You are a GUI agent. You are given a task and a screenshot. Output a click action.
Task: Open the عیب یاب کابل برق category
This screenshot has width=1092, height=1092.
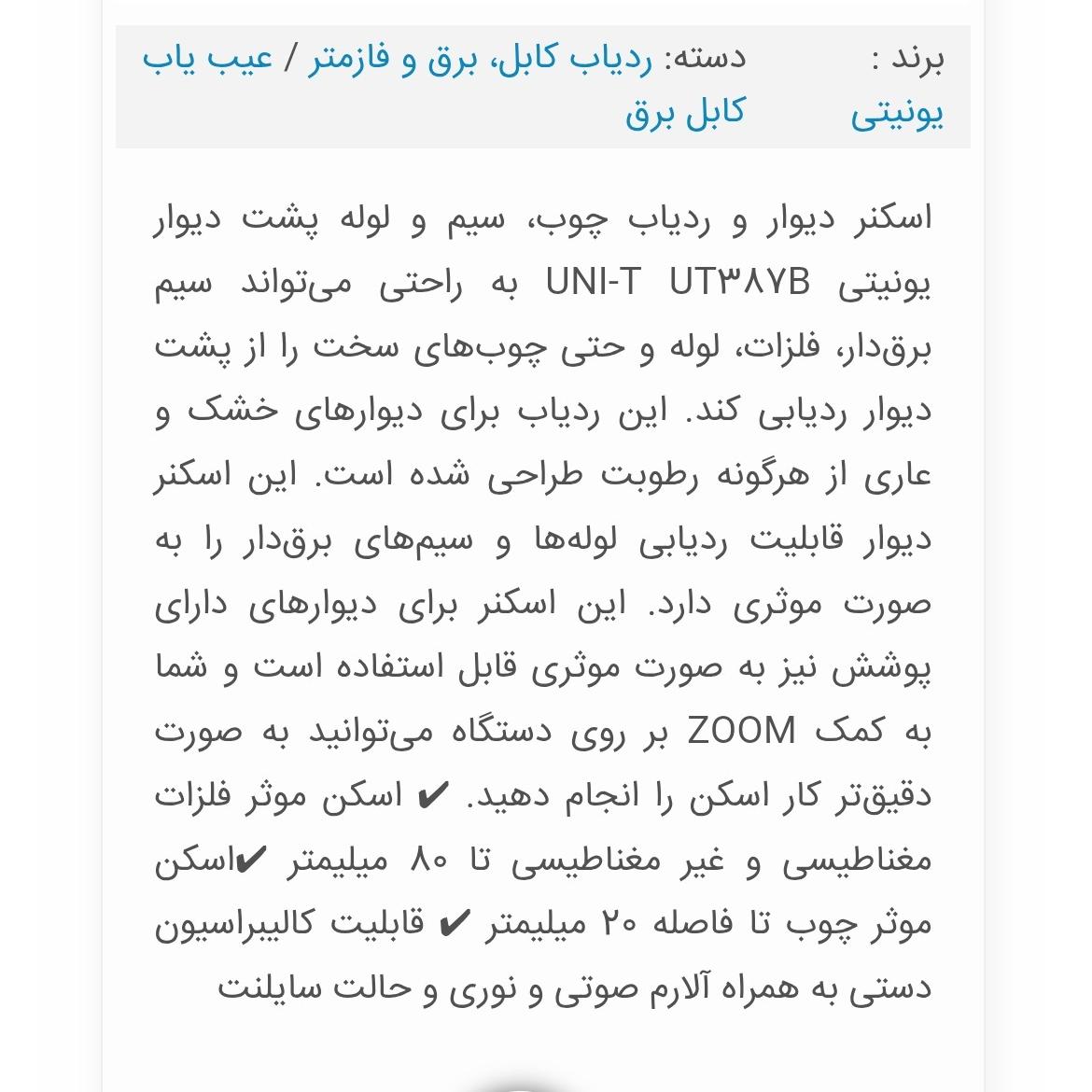(685, 113)
